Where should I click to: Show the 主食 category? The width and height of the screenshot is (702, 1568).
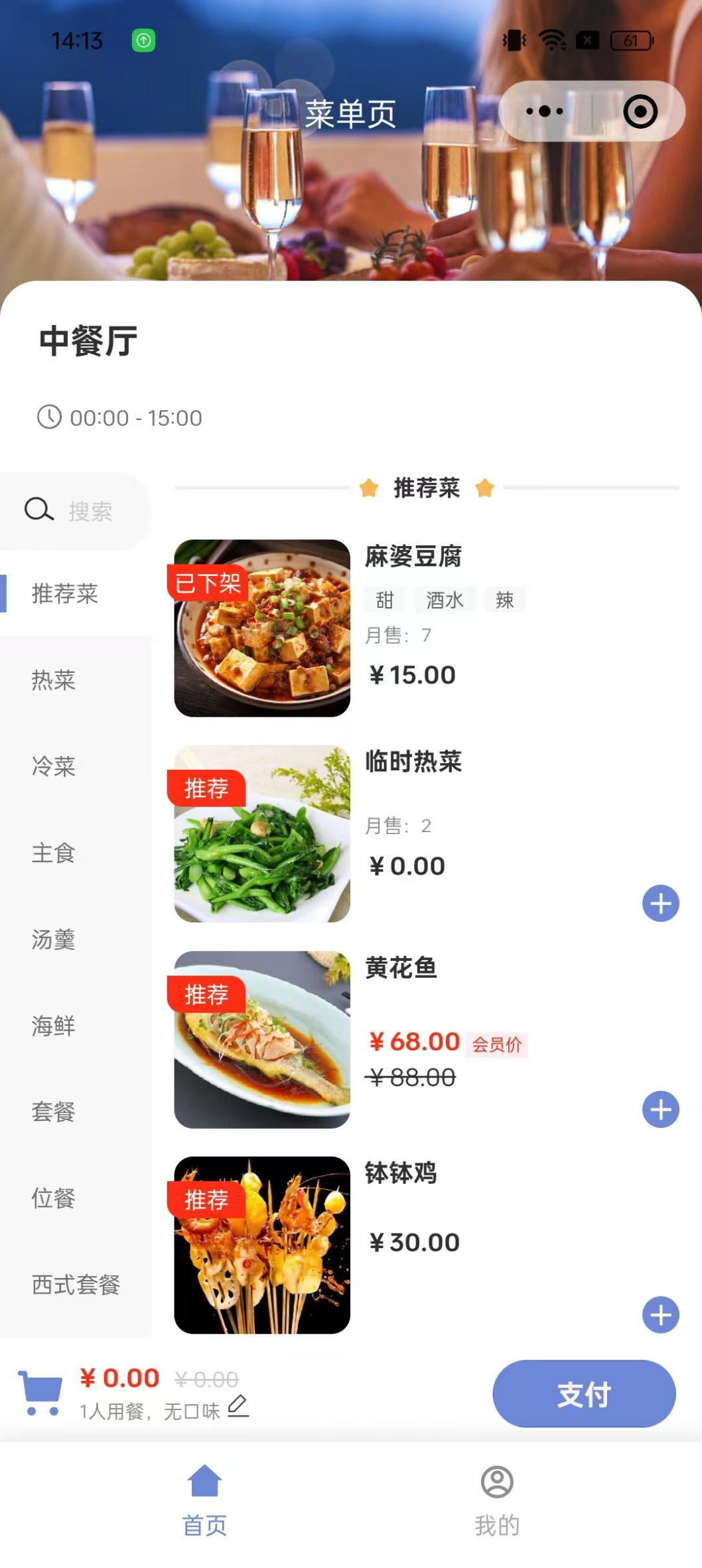pyautogui.click(x=54, y=853)
